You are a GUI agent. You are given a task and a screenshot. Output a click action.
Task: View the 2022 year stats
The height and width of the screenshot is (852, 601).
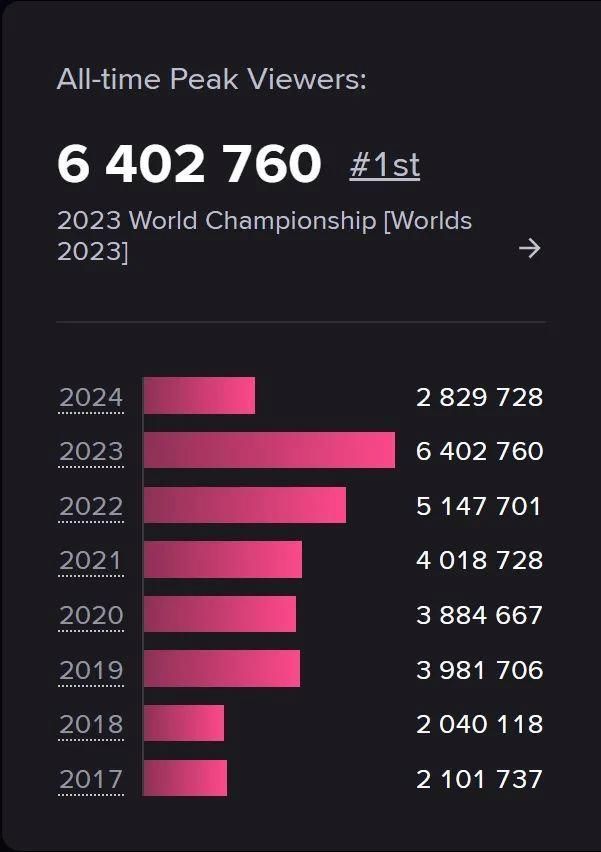[x=91, y=506]
